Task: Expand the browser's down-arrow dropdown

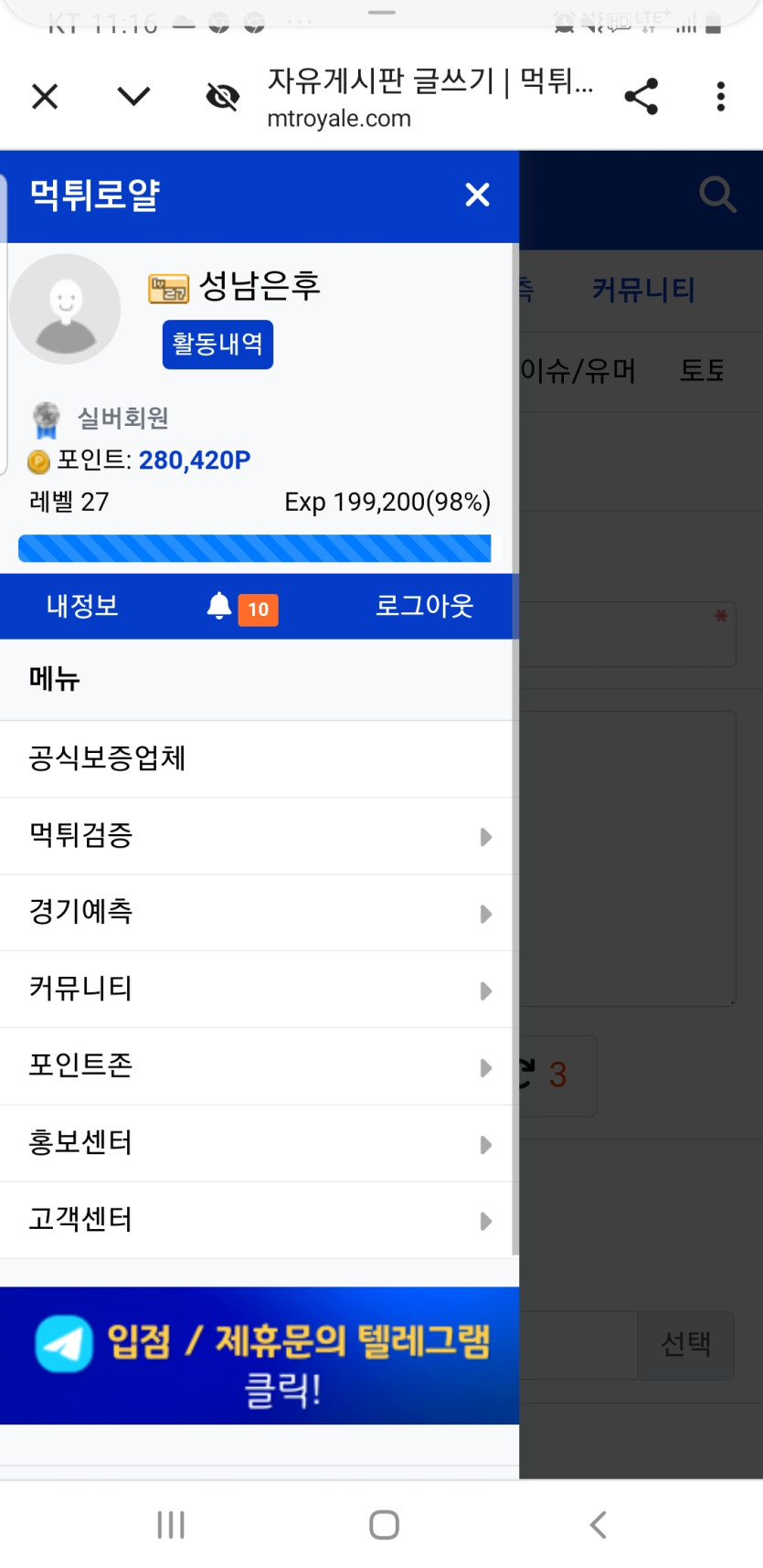Action: (133, 96)
